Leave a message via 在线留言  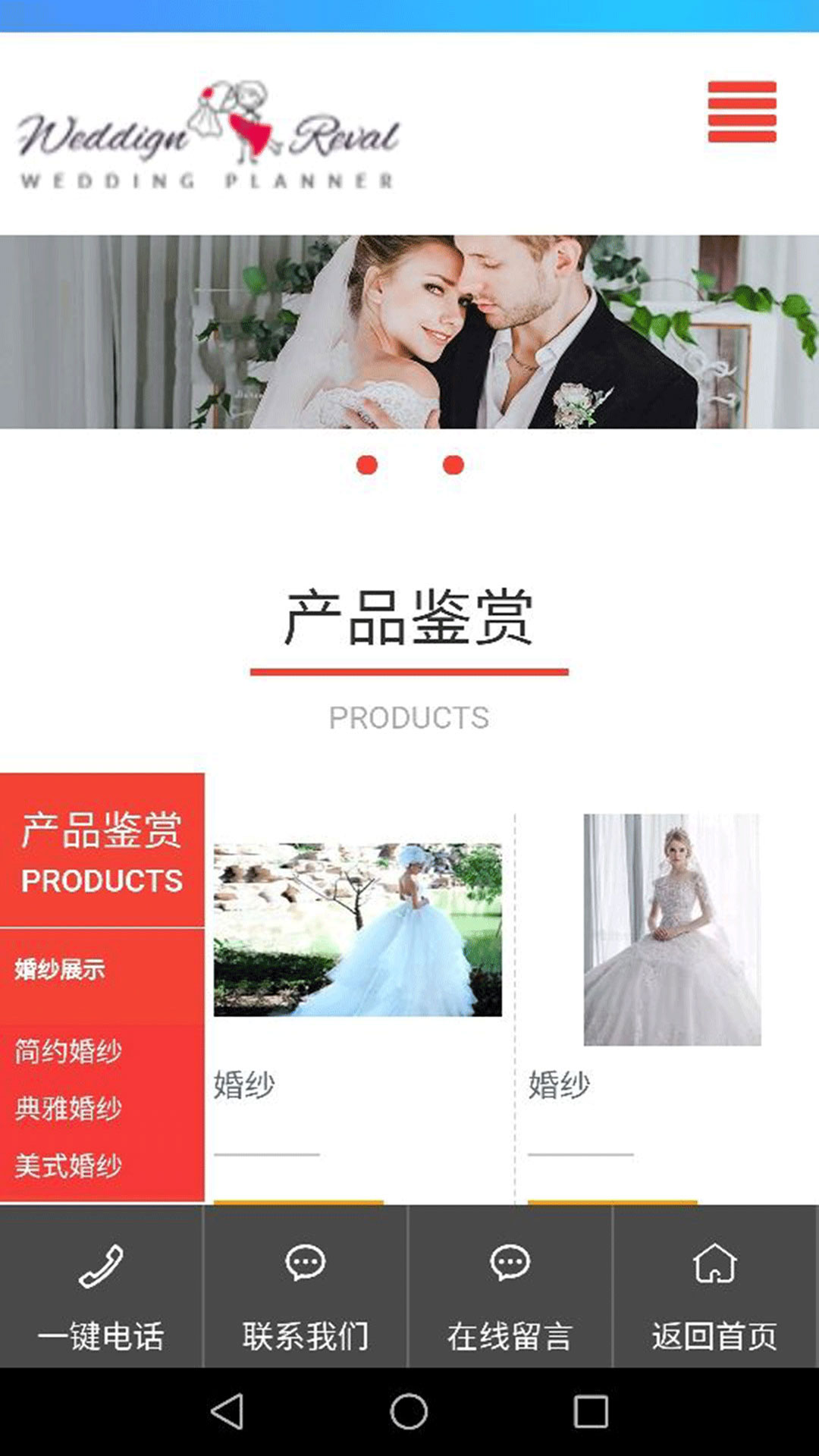coord(510,1287)
